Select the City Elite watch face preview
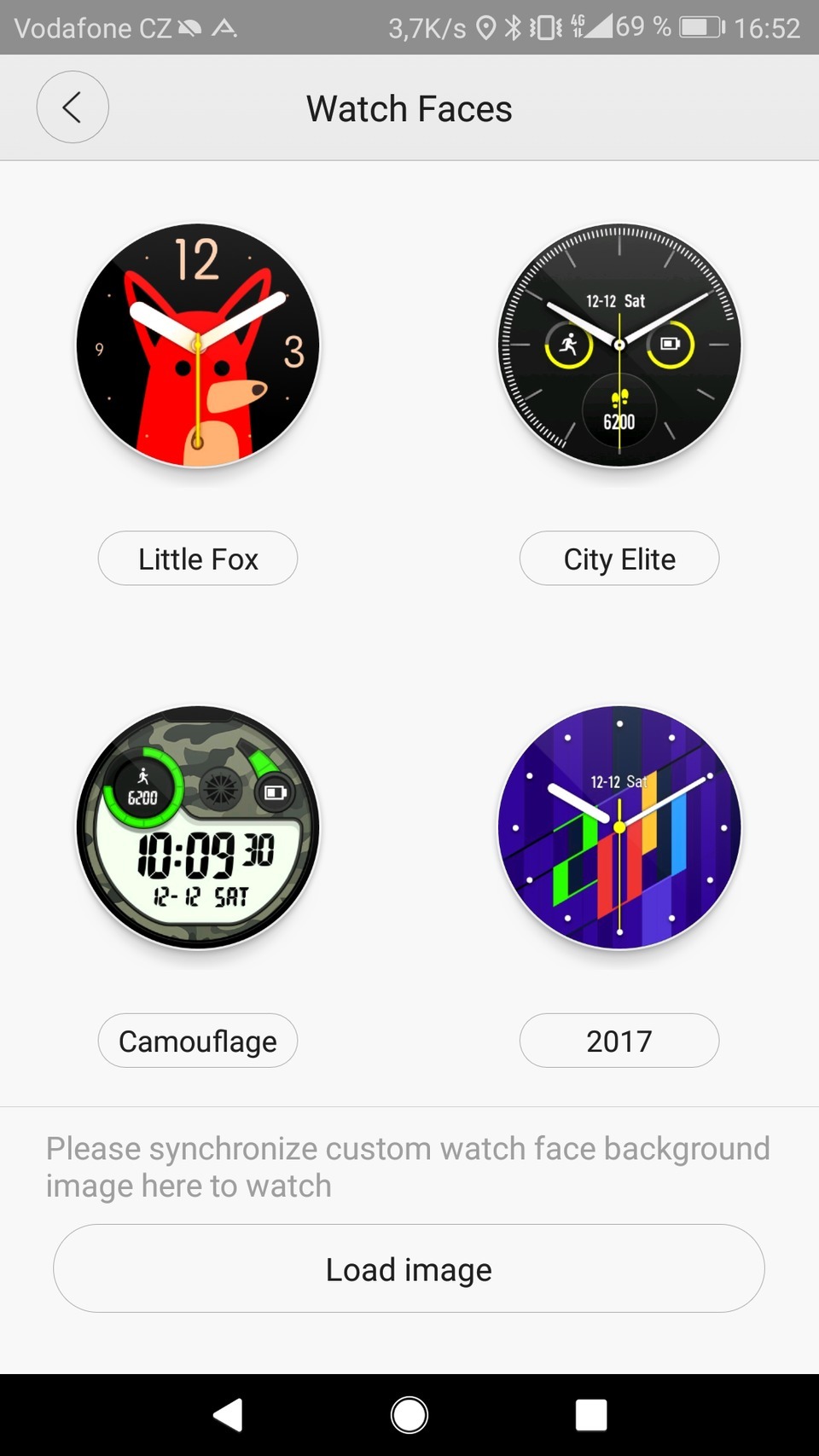The width and height of the screenshot is (819, 1456). [619, 345]
